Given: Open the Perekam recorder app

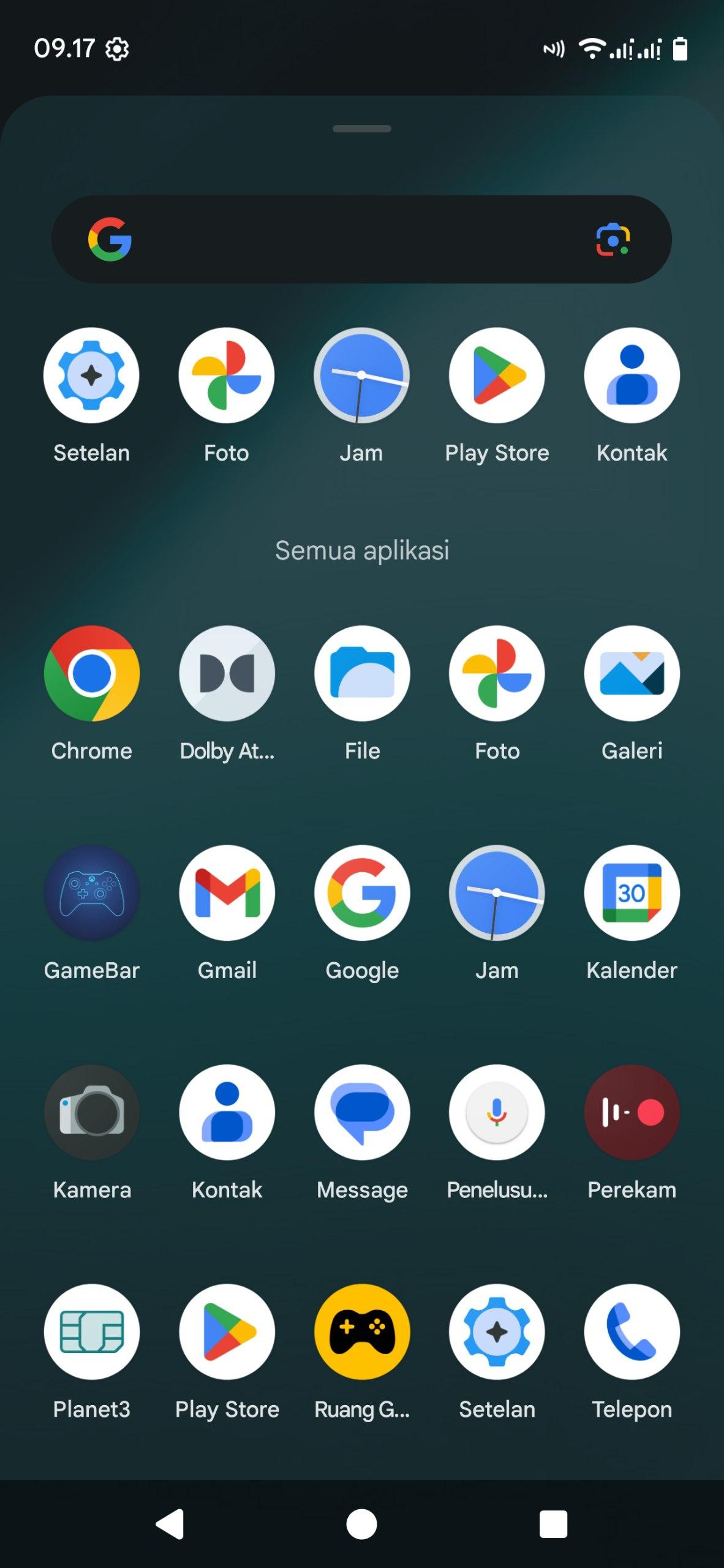Looking at the screenshot, I should (x=632, y=1112).
